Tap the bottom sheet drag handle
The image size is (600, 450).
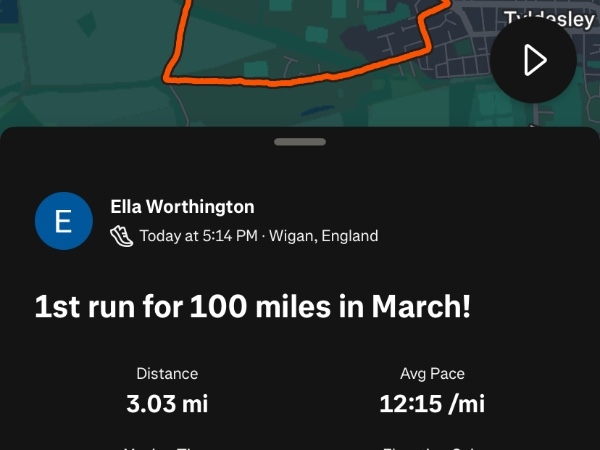[x=299, y=142]
